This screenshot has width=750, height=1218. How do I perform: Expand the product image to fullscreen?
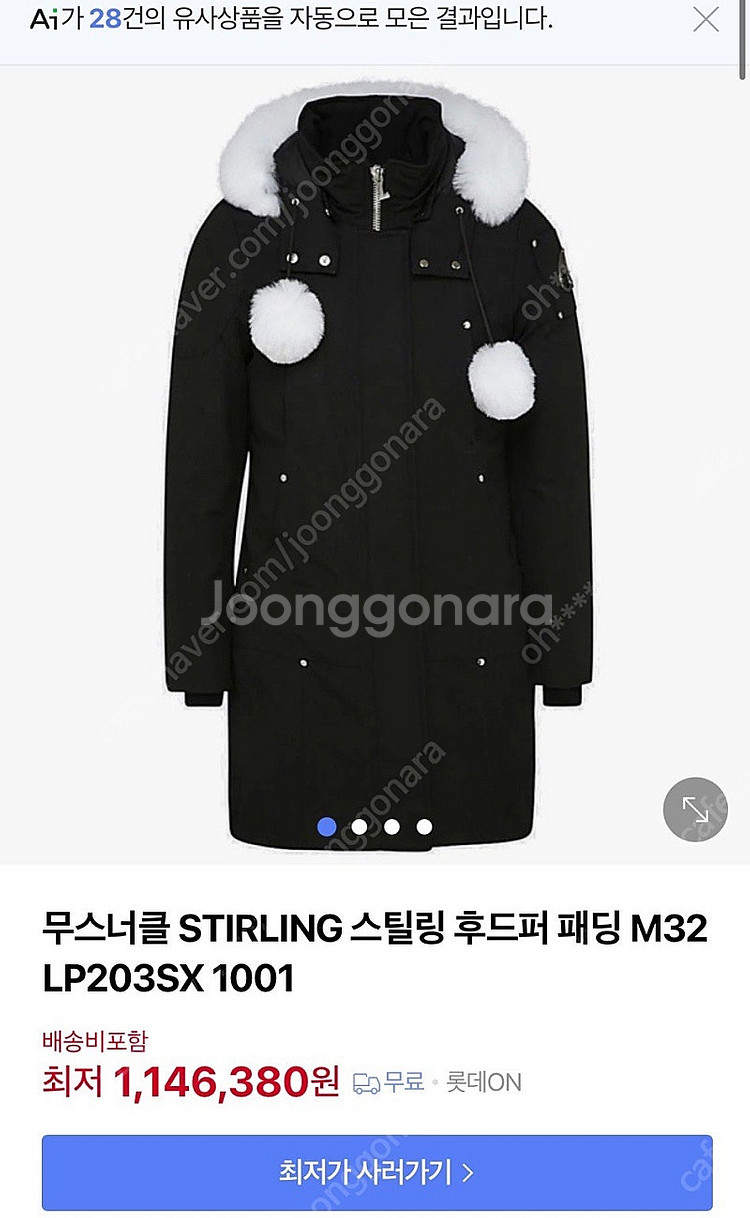pyautogui.click(x=695, y=809)
